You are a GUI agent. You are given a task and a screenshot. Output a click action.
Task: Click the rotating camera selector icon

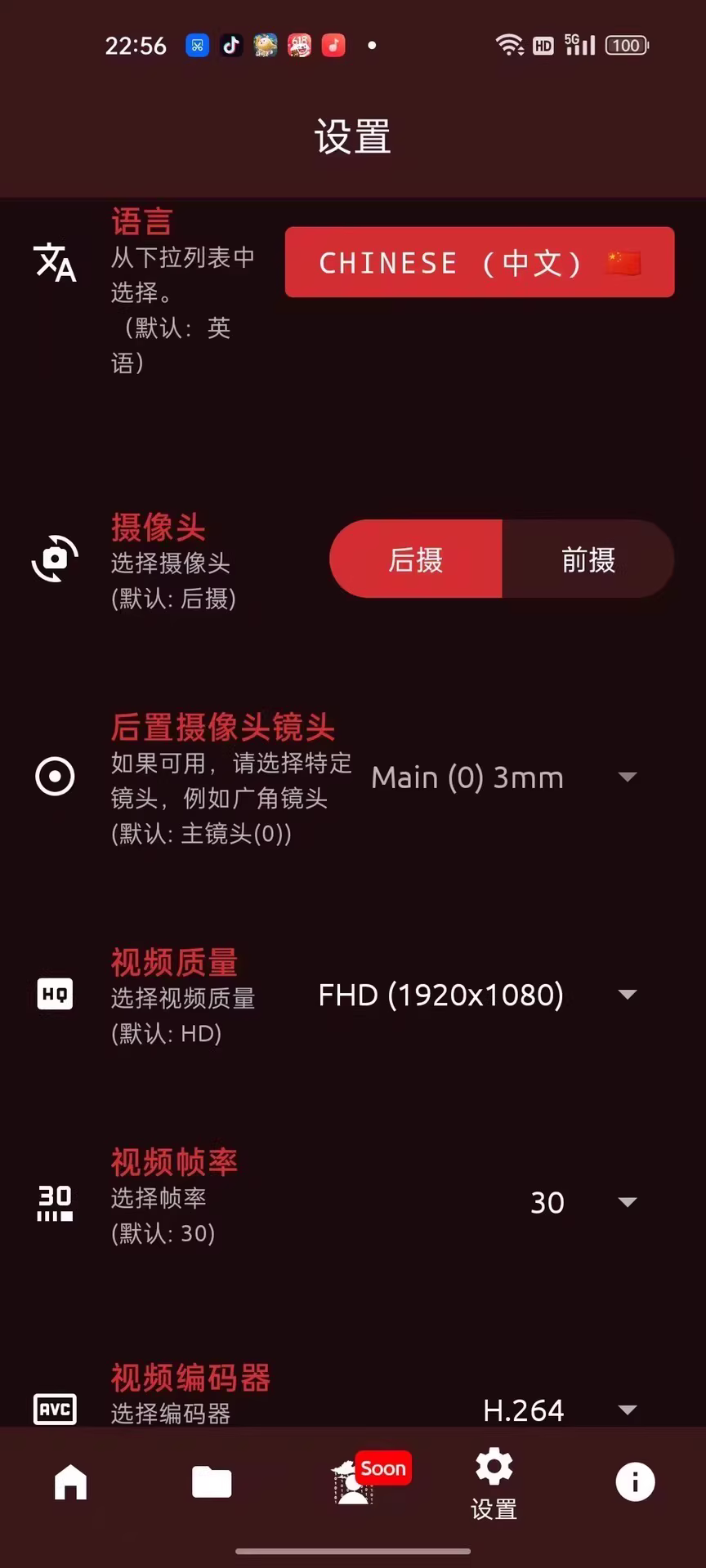tap(54, 559)
